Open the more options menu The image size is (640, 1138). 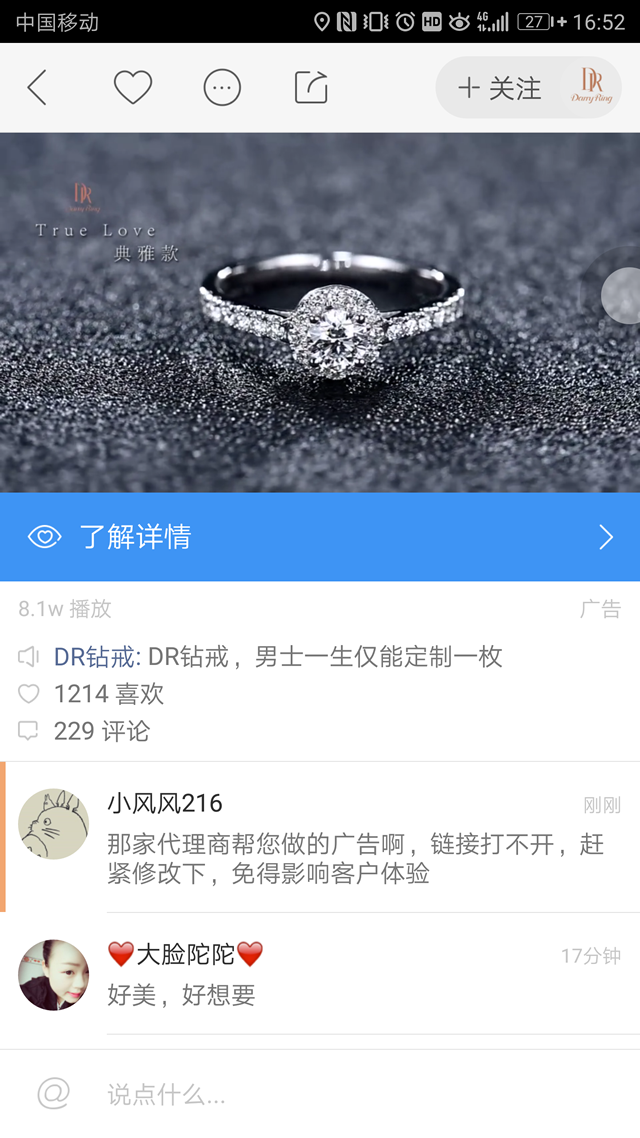coord(222,88)
